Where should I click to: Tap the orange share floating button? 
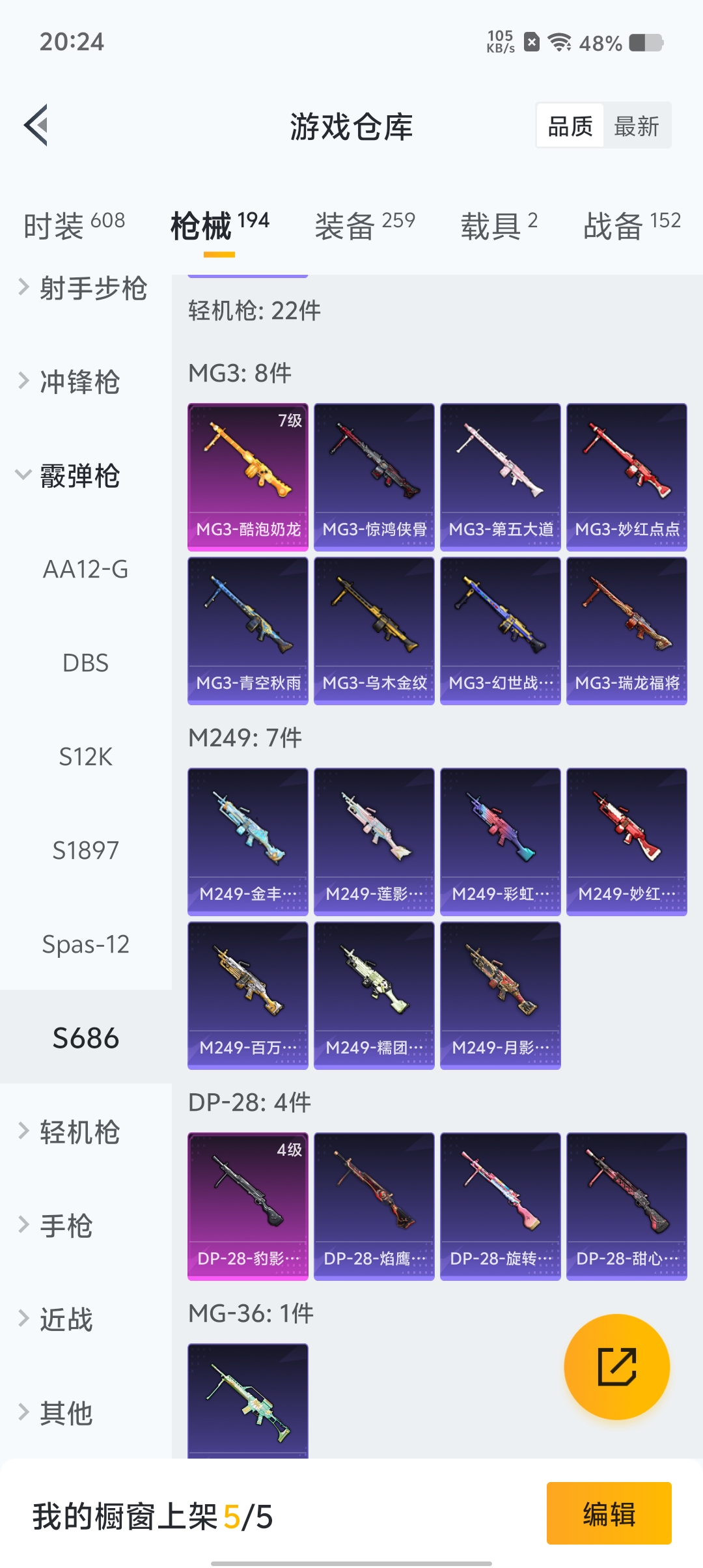pyautogui.click(x=616, y=1366)
